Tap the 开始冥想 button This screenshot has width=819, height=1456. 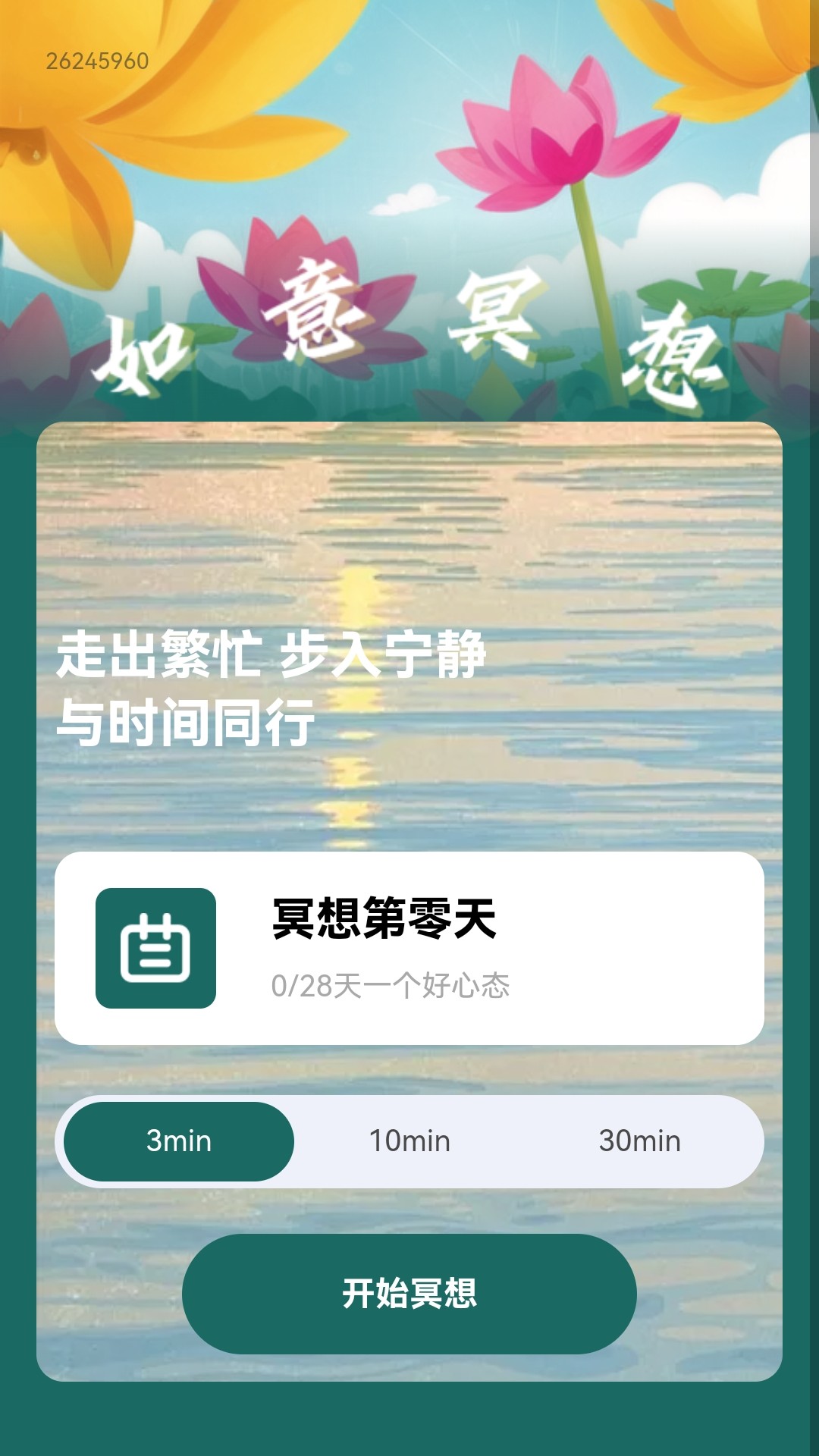coord(409,1294)
